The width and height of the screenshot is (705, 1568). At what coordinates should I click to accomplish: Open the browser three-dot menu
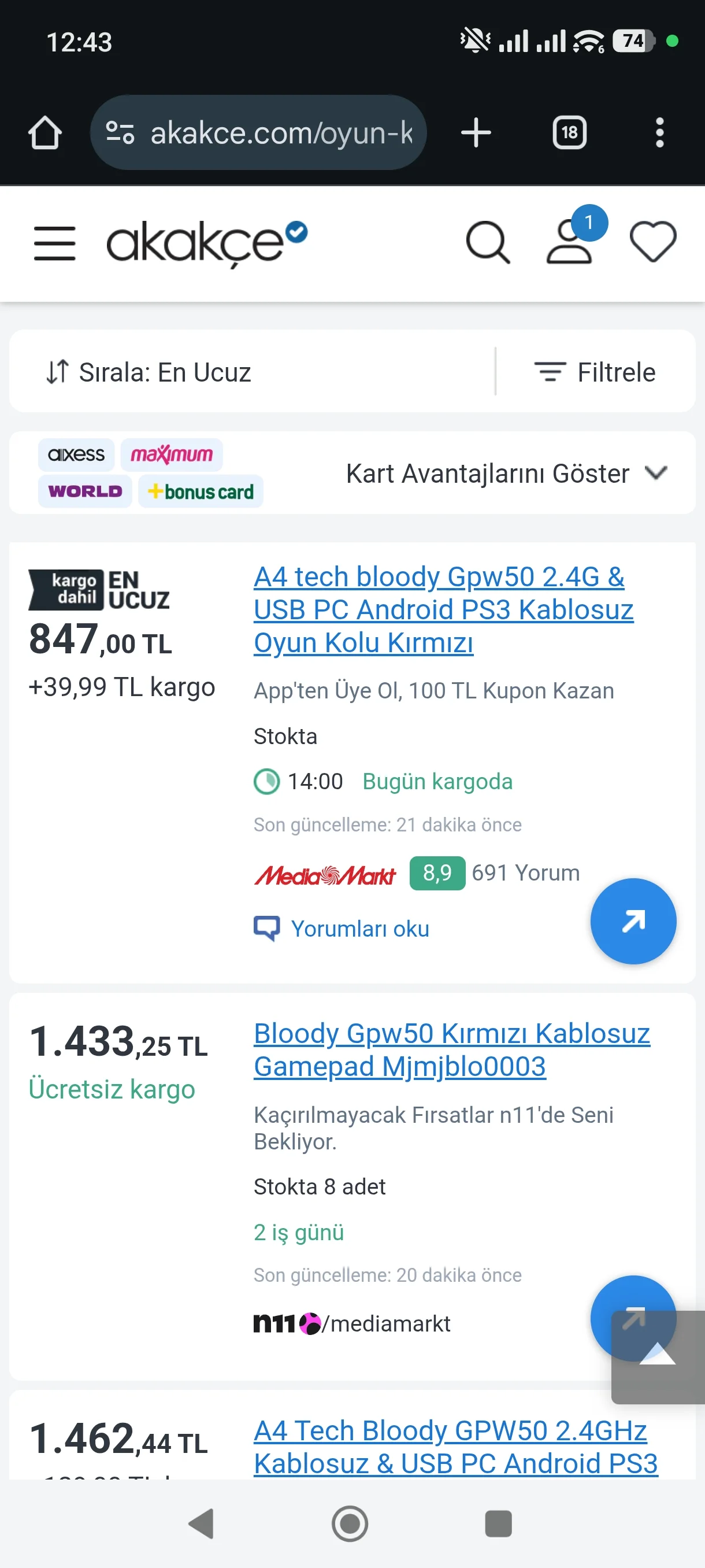[659, 133]
